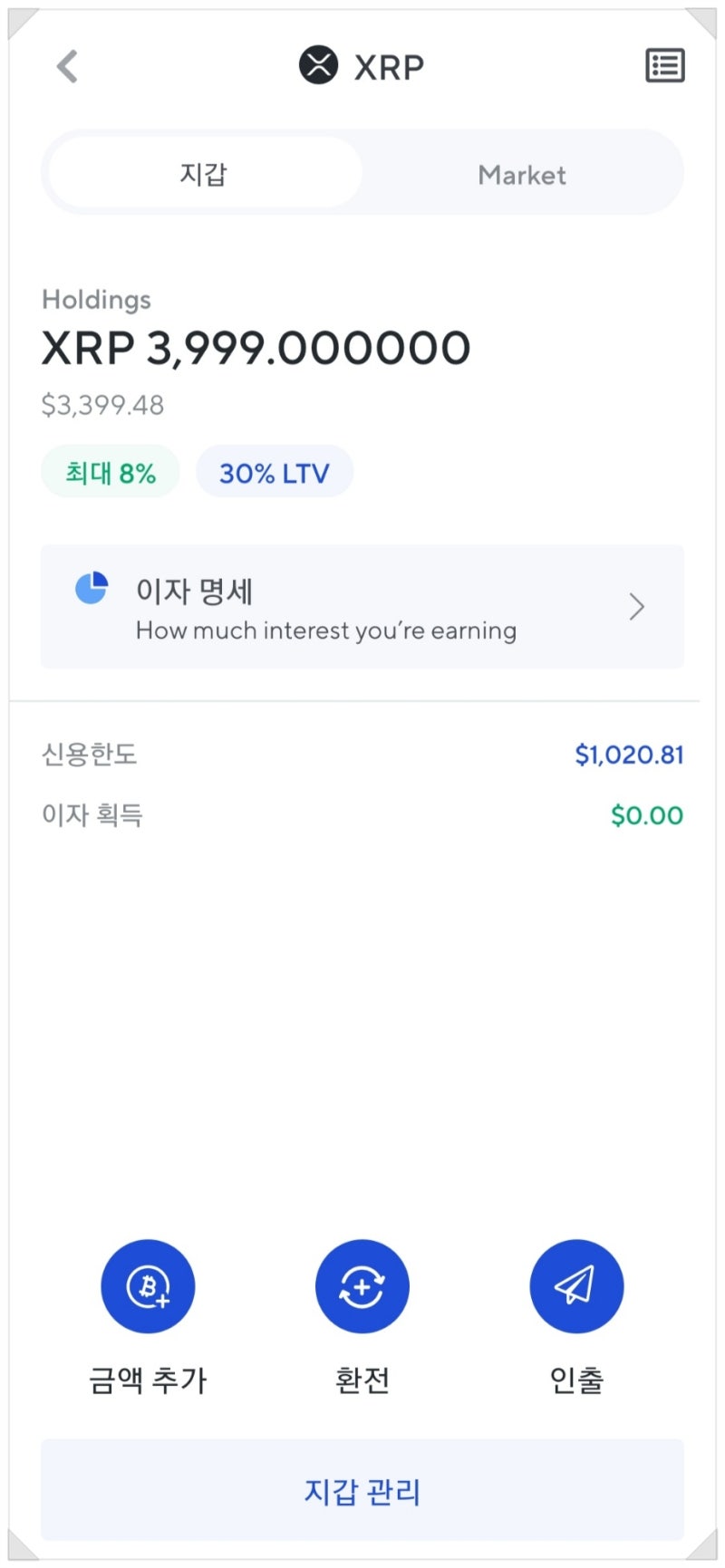Select the 지갑 wallet tab
The width and height of the screenshot is (725, 1568).
click(x=201, y=174)
